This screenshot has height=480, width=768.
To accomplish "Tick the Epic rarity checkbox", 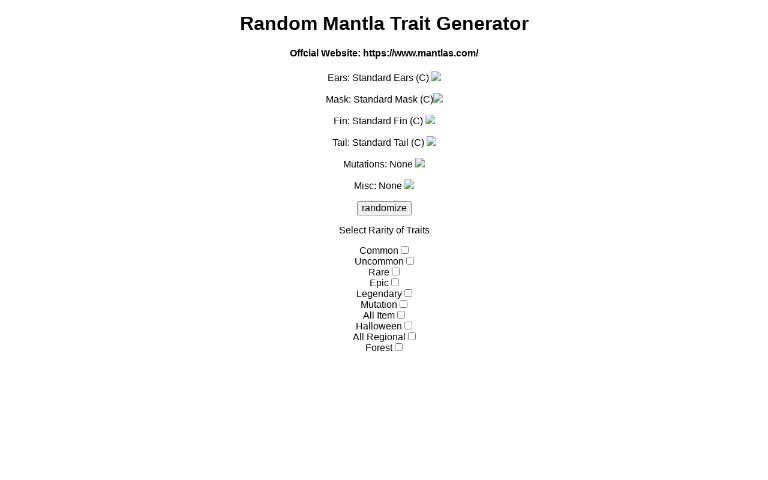I will [395, 282].
